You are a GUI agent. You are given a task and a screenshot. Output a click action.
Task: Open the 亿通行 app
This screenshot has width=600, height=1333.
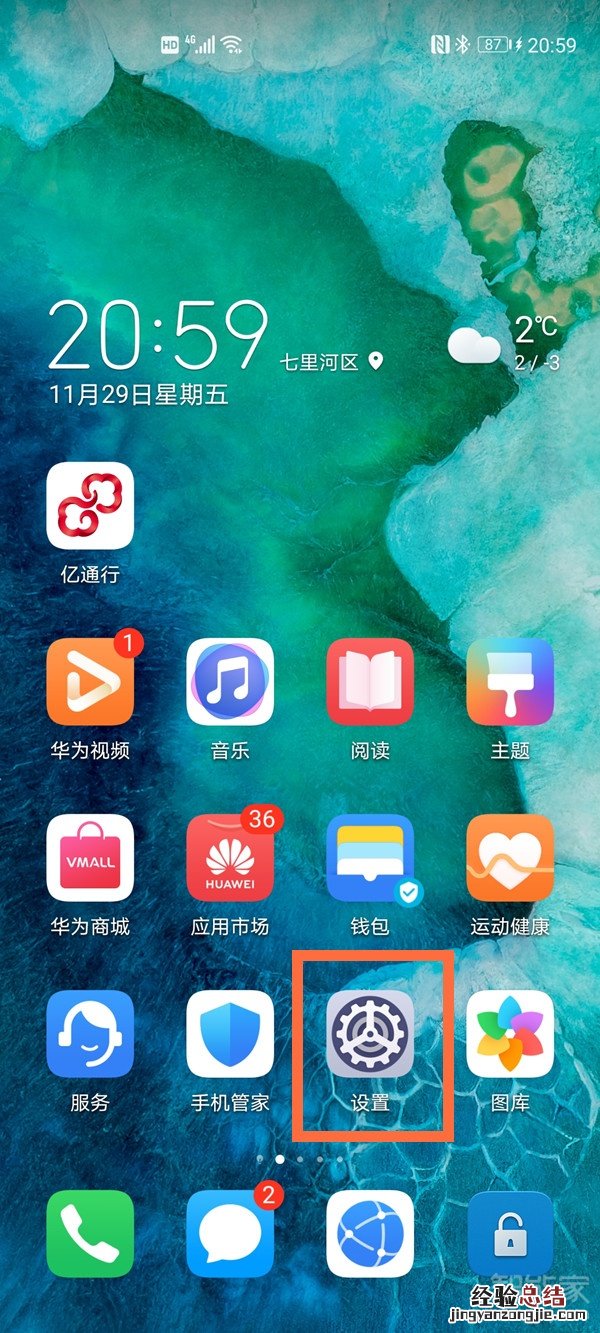(x=90, y=506)
